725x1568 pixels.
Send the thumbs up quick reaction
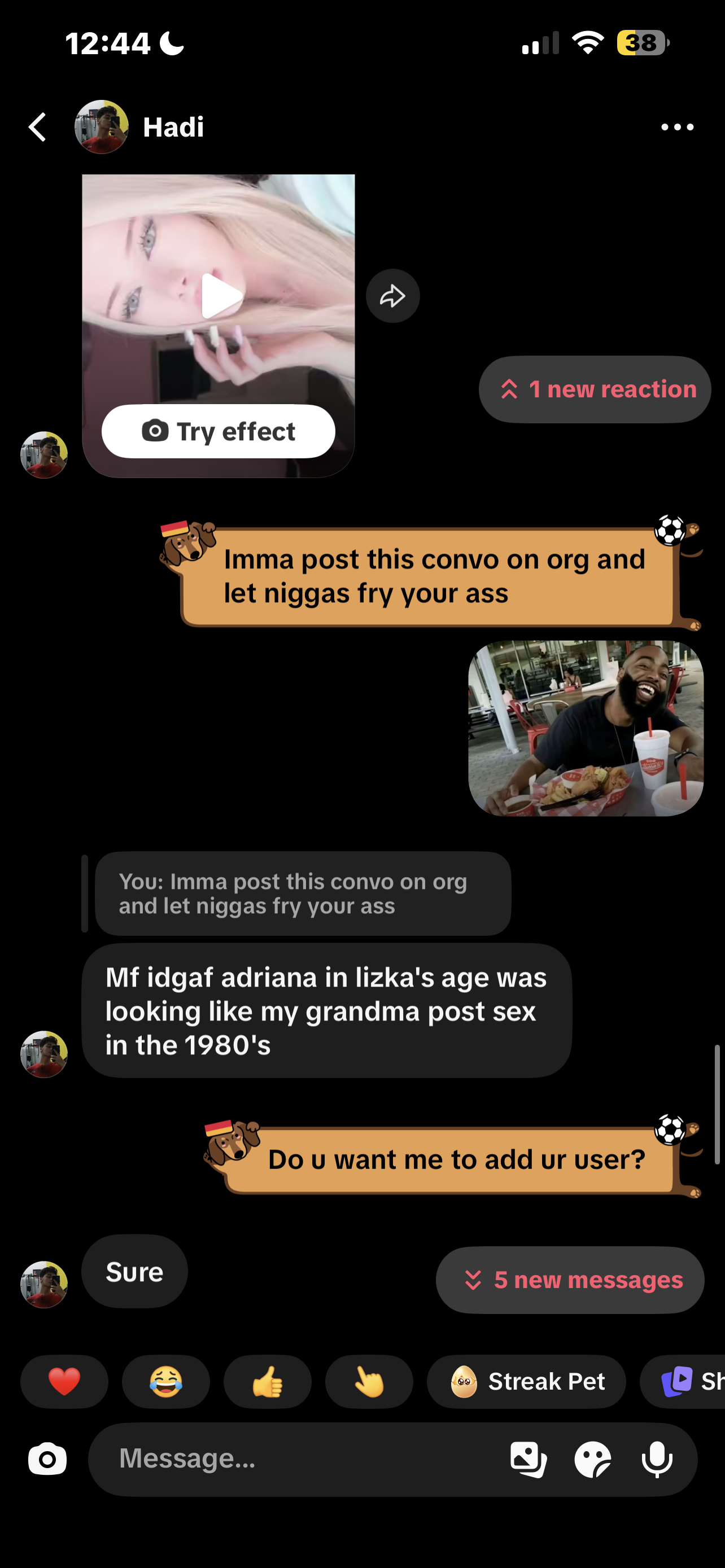pos(268,1381)
